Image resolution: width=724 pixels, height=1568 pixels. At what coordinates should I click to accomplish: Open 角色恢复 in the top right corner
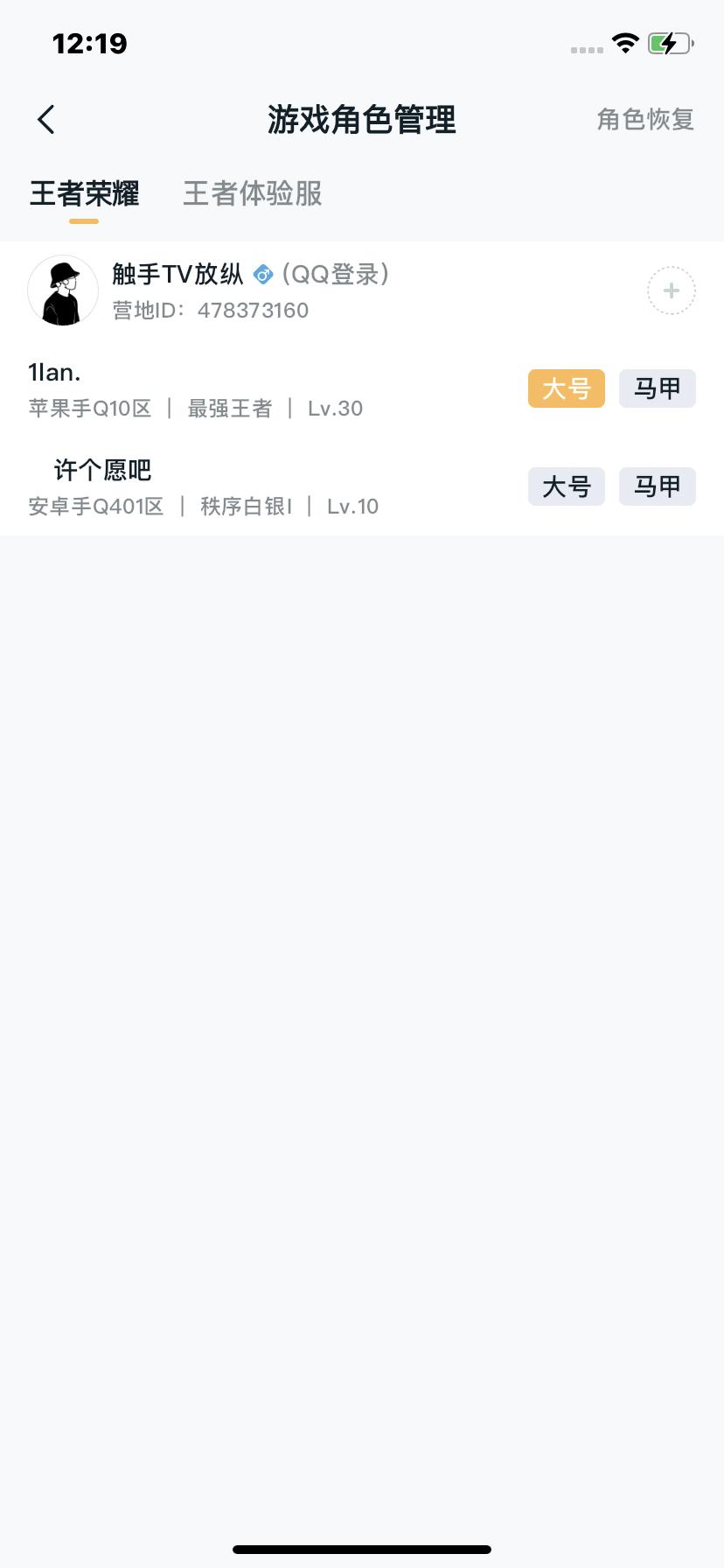point(645,119)
